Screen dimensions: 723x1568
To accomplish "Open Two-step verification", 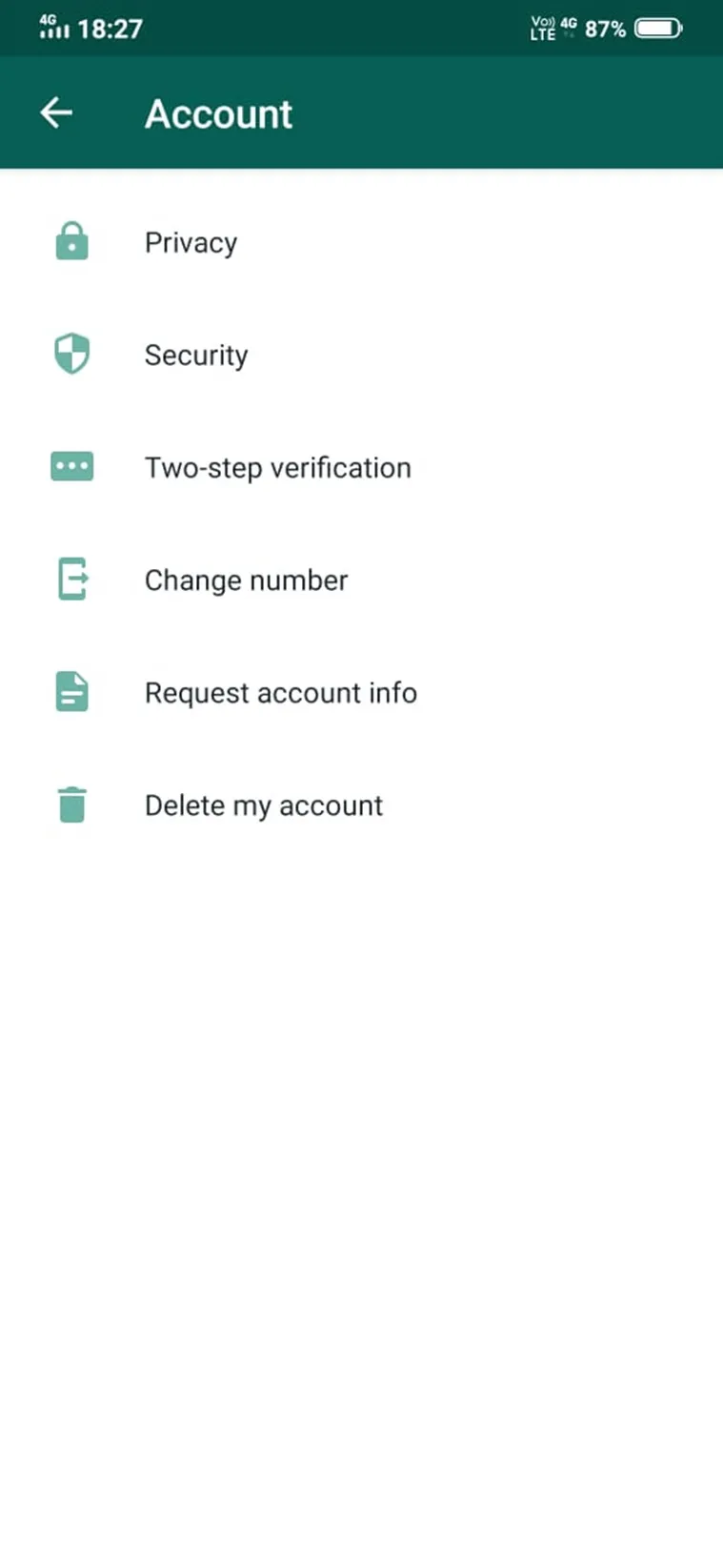I will [361, 467].
